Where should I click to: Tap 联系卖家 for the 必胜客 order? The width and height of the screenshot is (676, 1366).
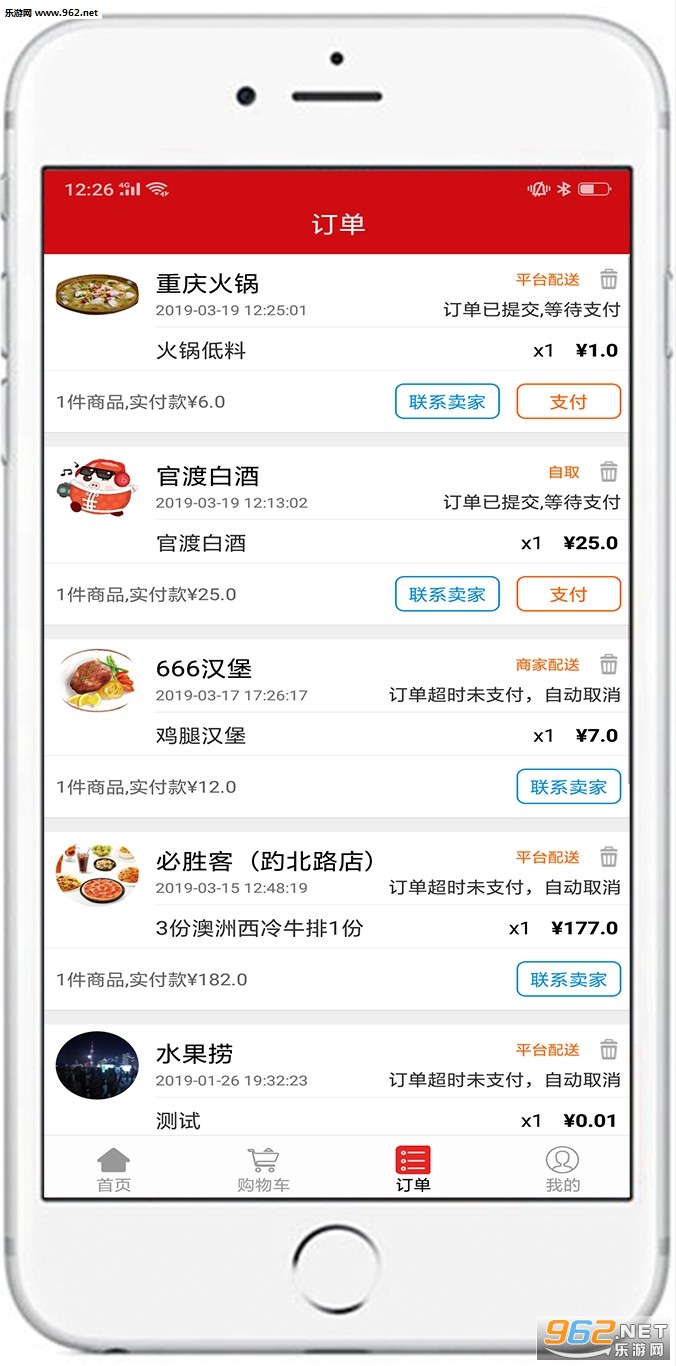[568, 980]
